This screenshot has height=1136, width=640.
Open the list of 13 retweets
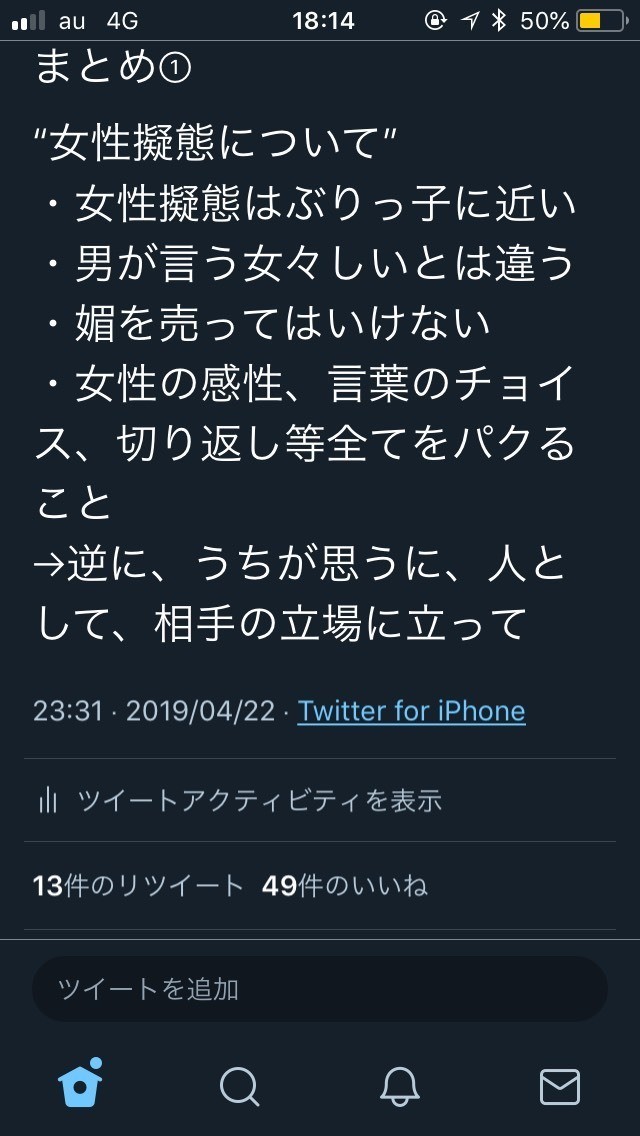tap(138, 886)
